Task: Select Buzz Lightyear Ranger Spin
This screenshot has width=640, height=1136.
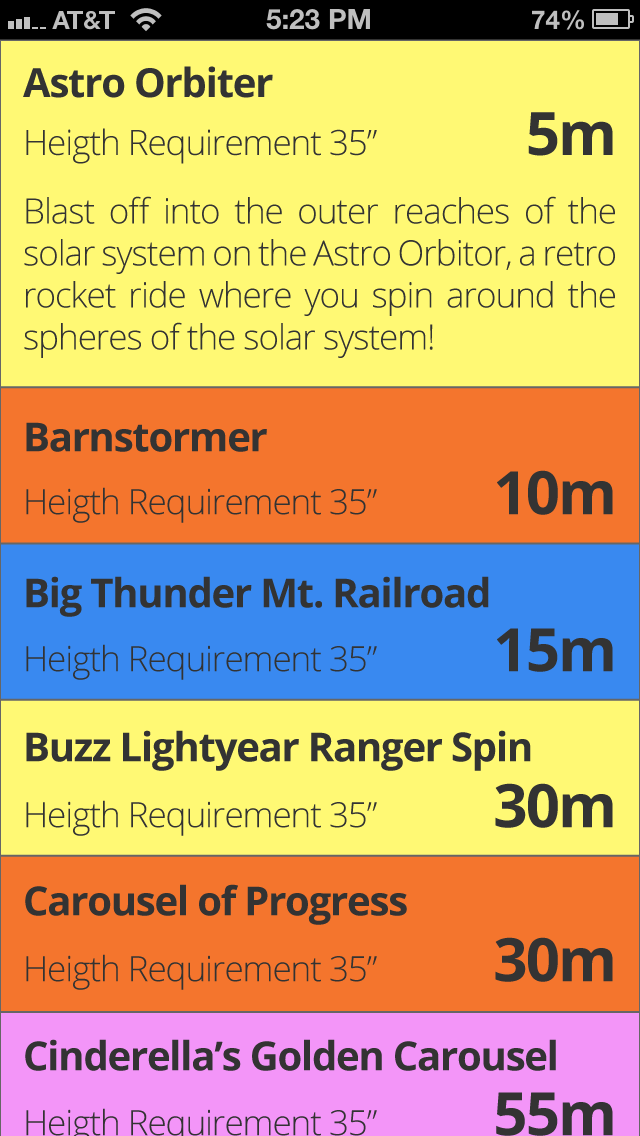Action: coord(320,778)
